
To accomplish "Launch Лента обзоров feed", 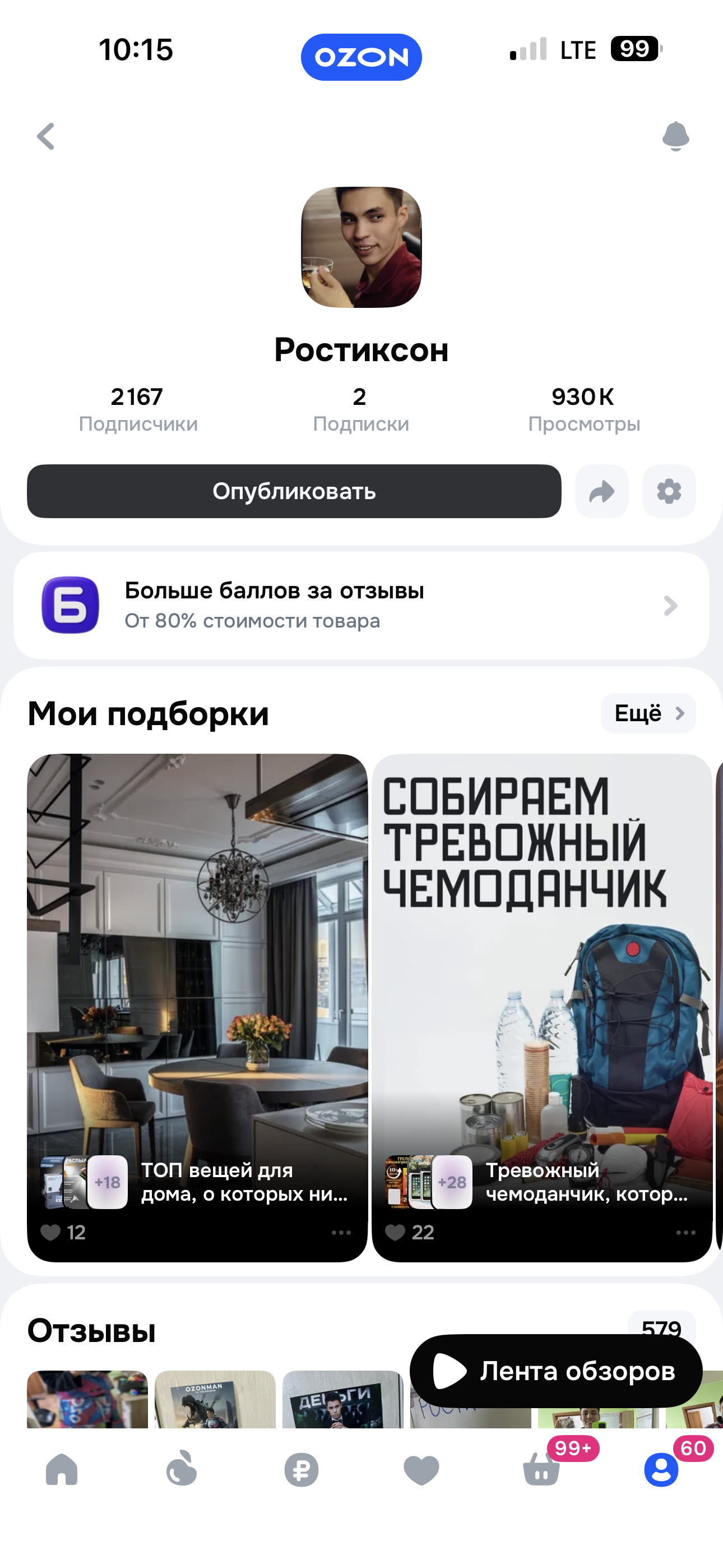I will (x=555, y=1371).
